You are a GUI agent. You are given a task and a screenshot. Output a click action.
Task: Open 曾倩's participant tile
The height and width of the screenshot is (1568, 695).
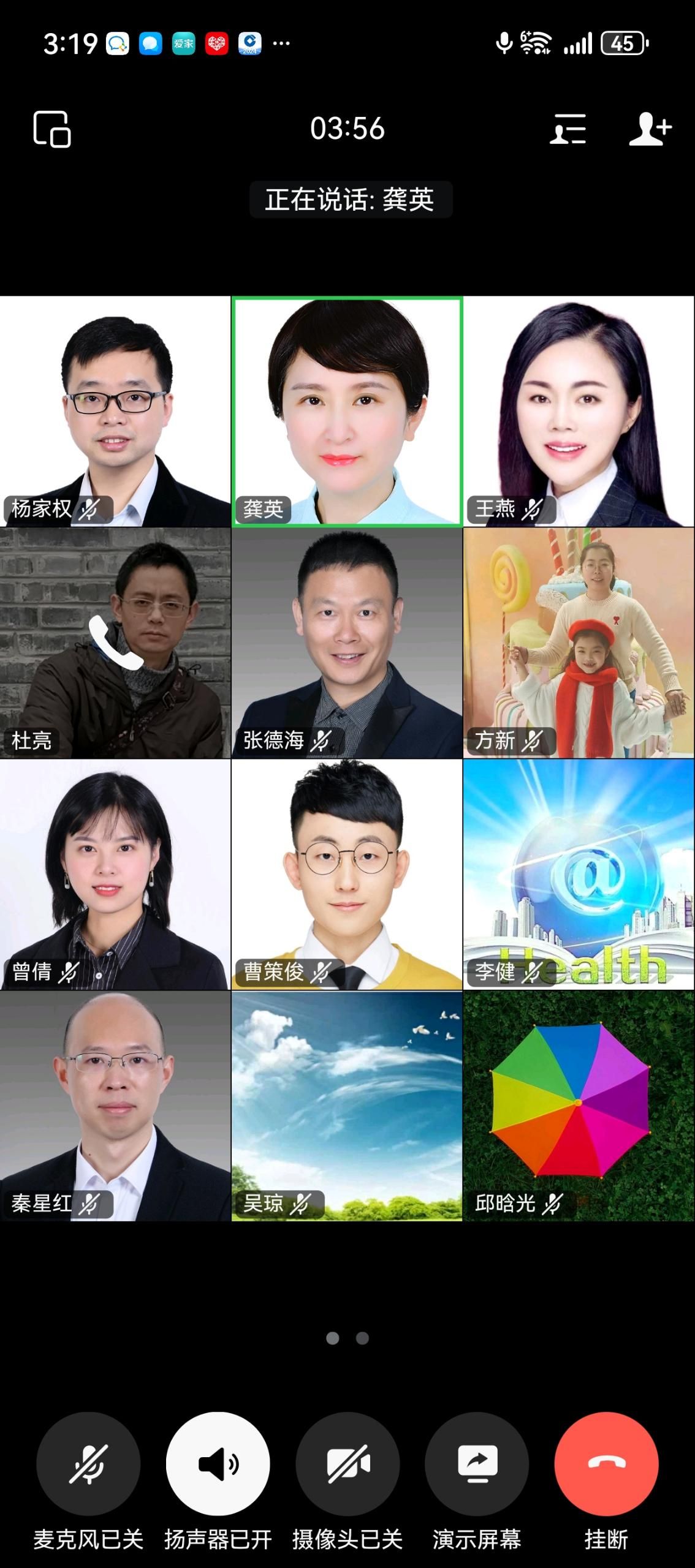click(115, 875)
